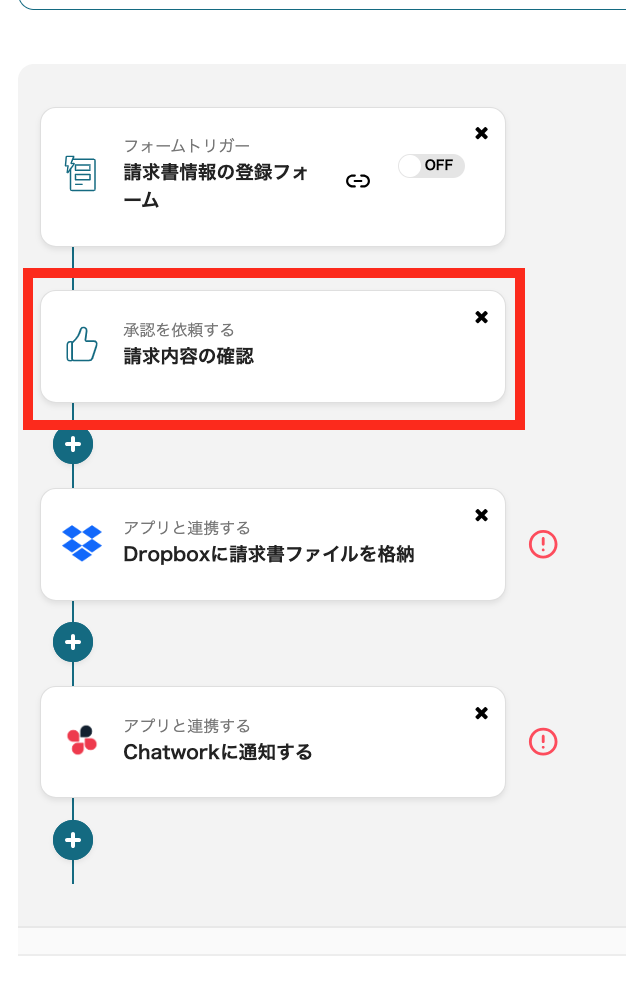626x982 pixels.
Task: Delete the Chatwork step with X
Action: pos(481,713)
